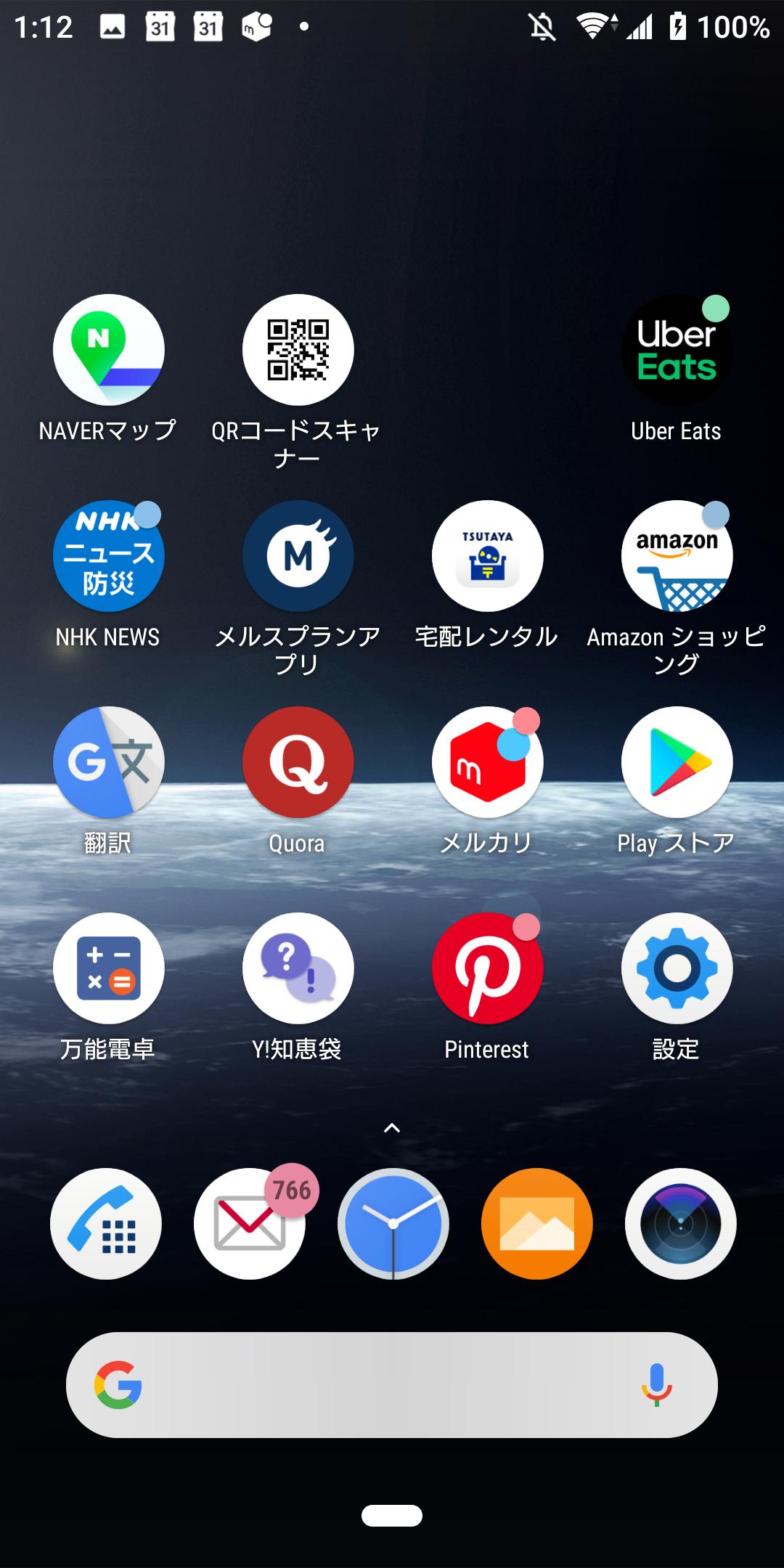Viewport: 784px width, 1568px height.
Task: Launch Pinterest
Action: tap(487, 968)
